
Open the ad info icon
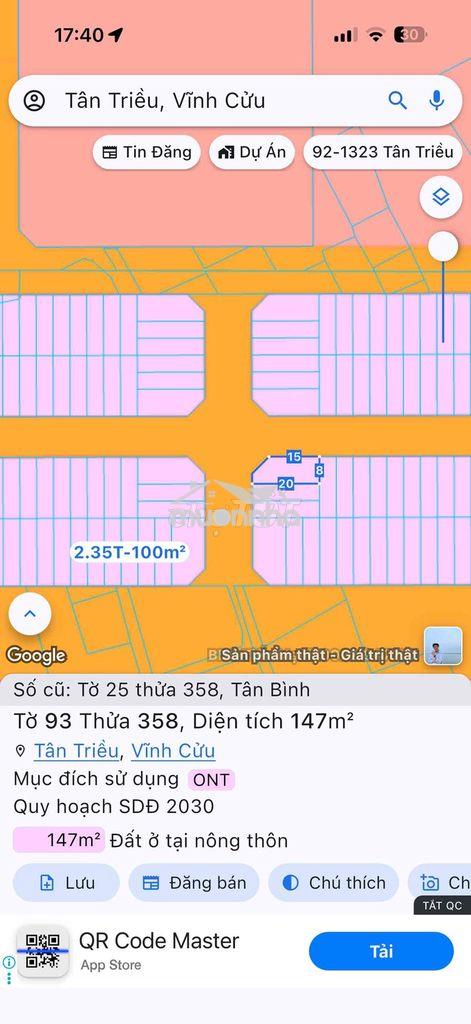coord(9,962)
